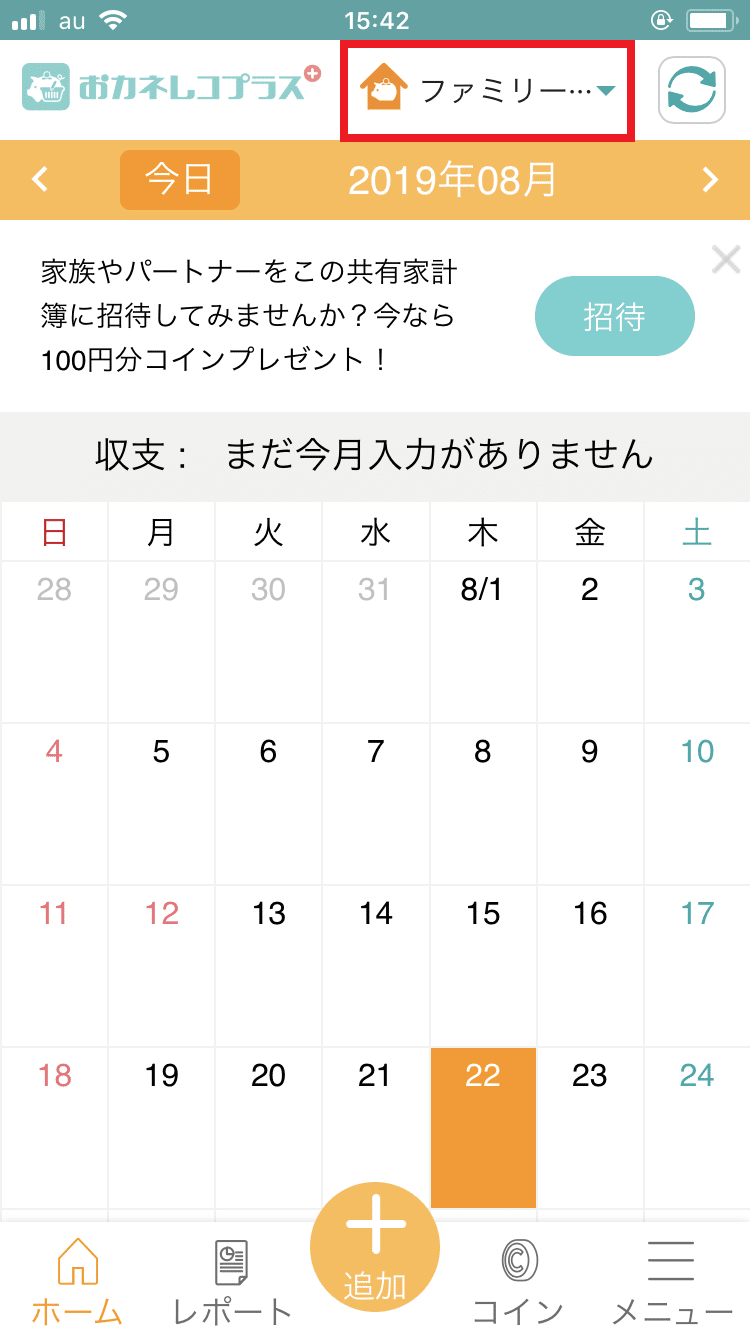Tap the 招待 invite button
This screenshot has height=1334, width=750.
coord(614,315)
